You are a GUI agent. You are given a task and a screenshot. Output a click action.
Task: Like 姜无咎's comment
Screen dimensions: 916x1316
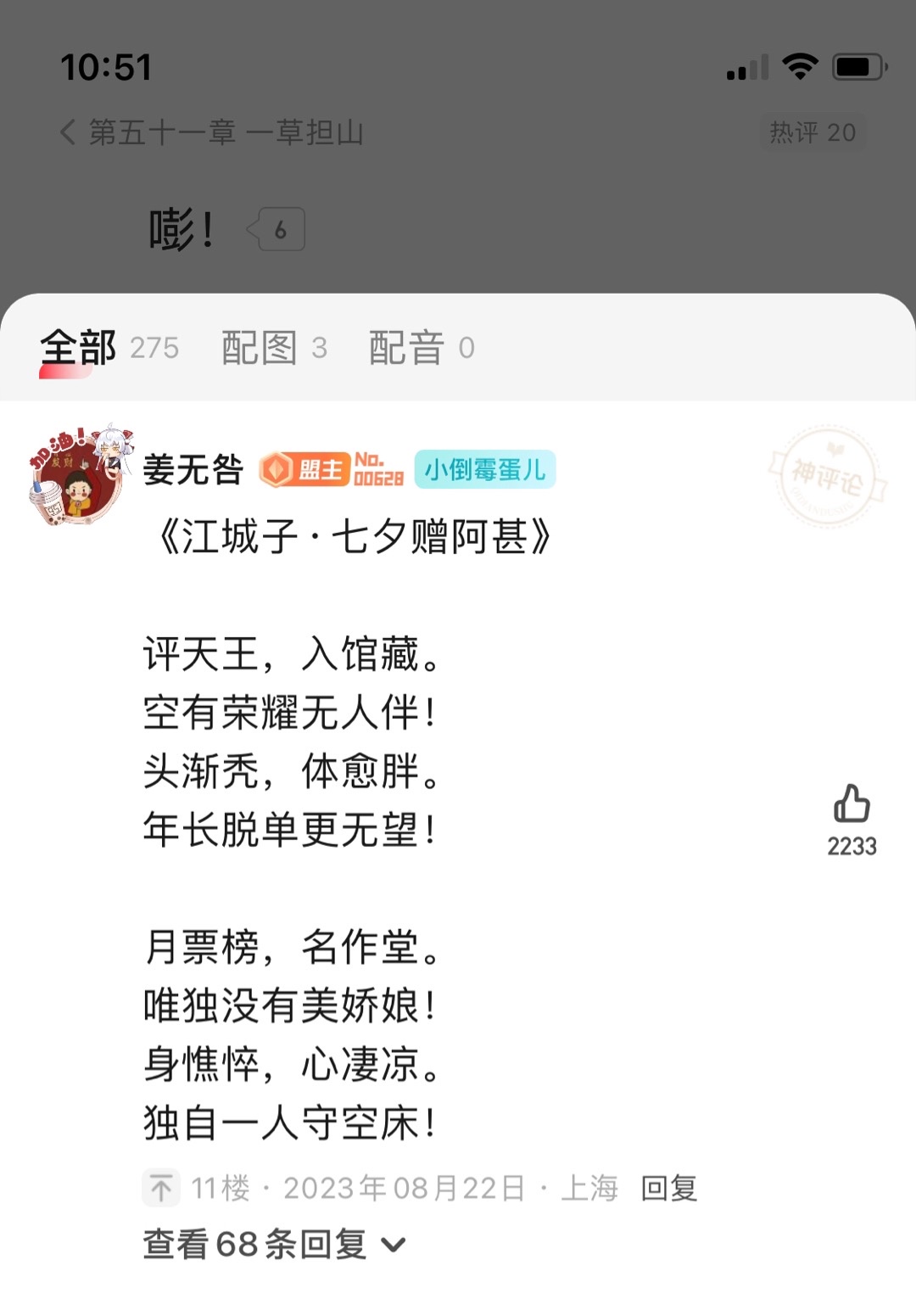click(x=852, y=804)
